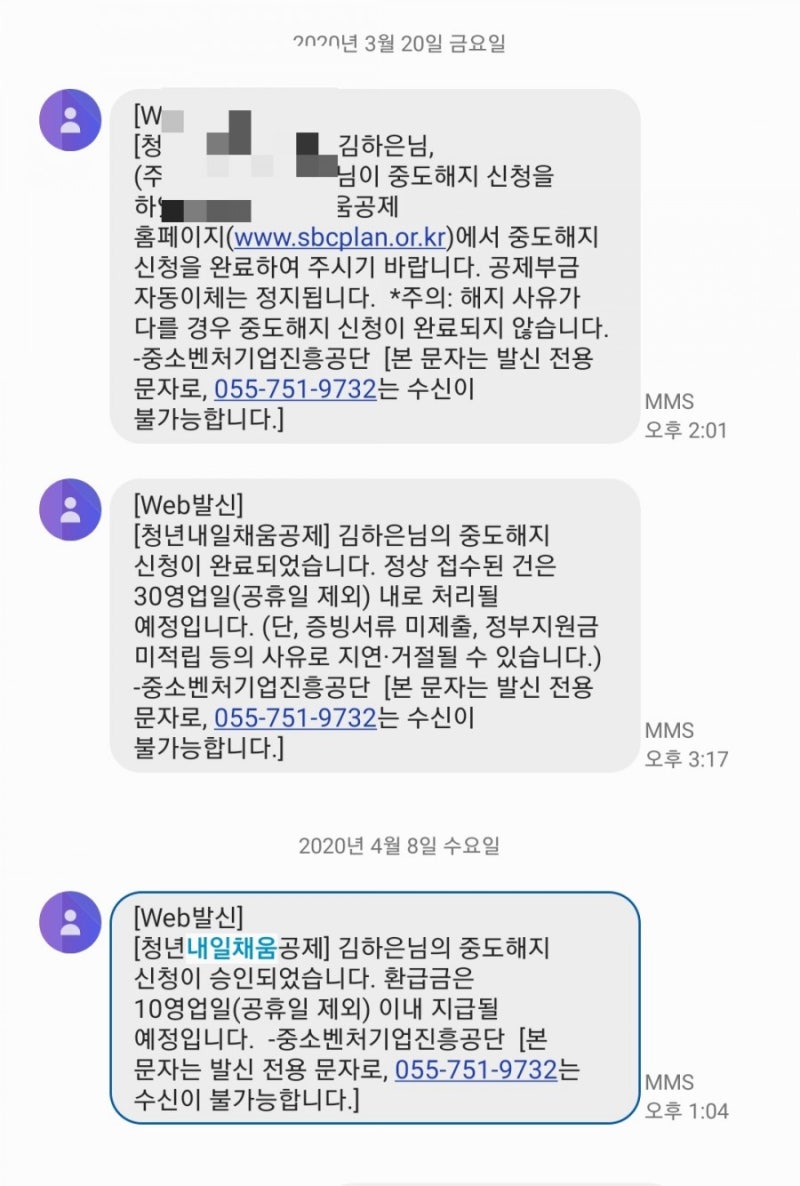Open sender avatar beside the 오후 2:01 message
The image size is (800, 1186).
pyautogui.click(x=70, y=120)
